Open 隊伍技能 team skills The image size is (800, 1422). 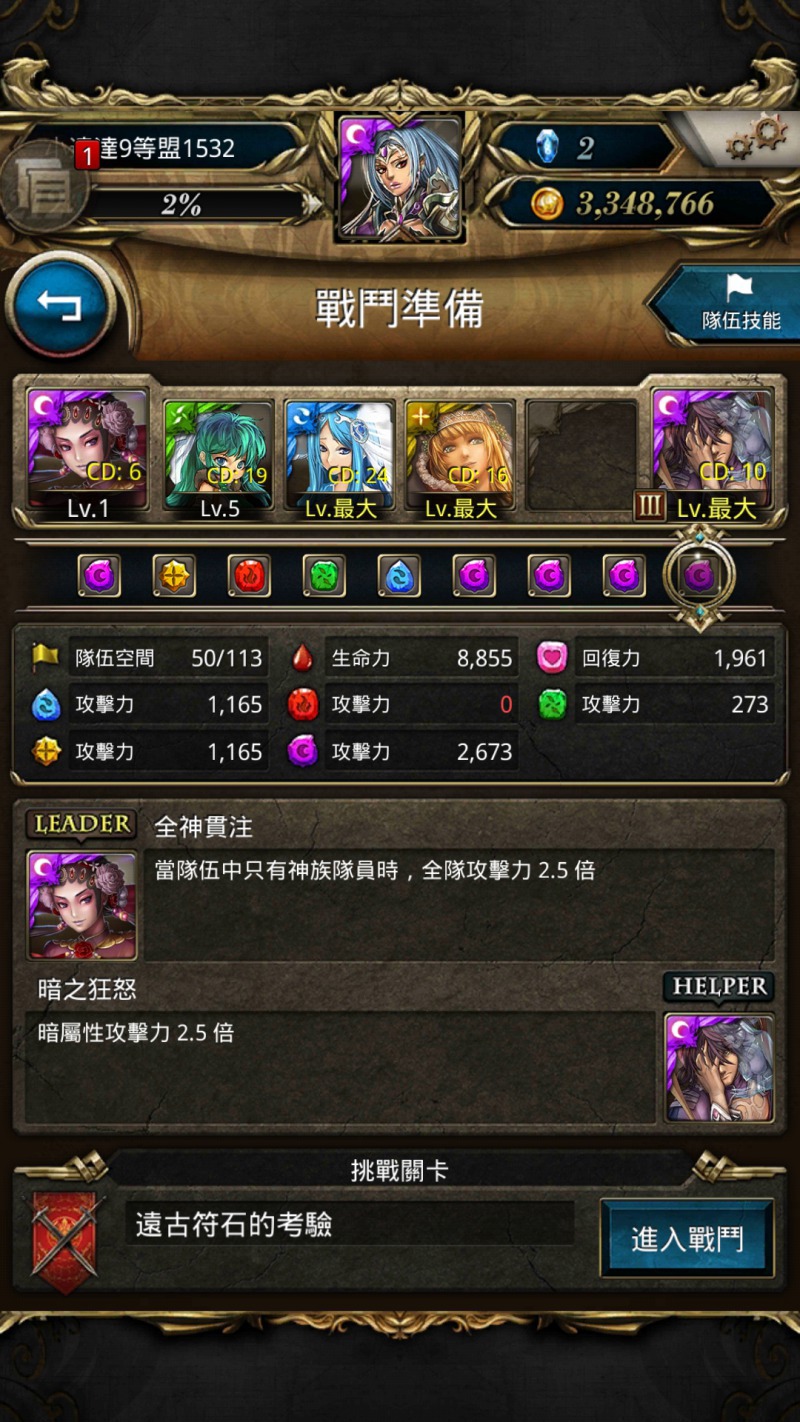[728, 304]
